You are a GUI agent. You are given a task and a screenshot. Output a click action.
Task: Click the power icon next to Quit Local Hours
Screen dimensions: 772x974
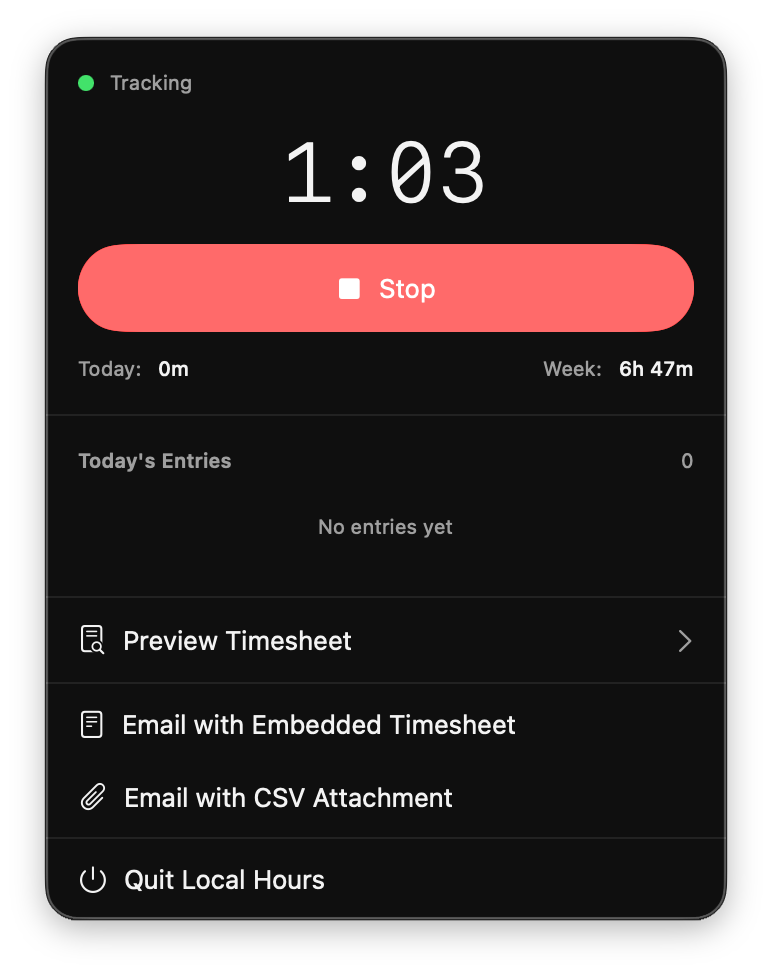91,880
